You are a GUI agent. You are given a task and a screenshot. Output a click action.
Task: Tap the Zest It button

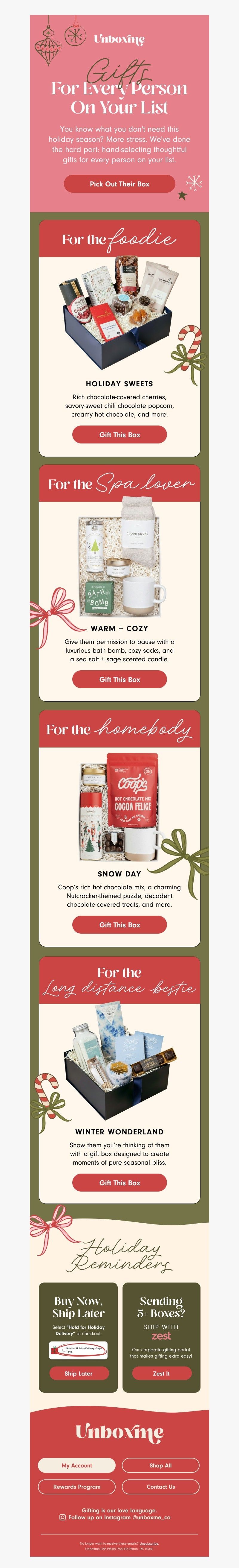pyautogui.click(x=161, y=1373)
